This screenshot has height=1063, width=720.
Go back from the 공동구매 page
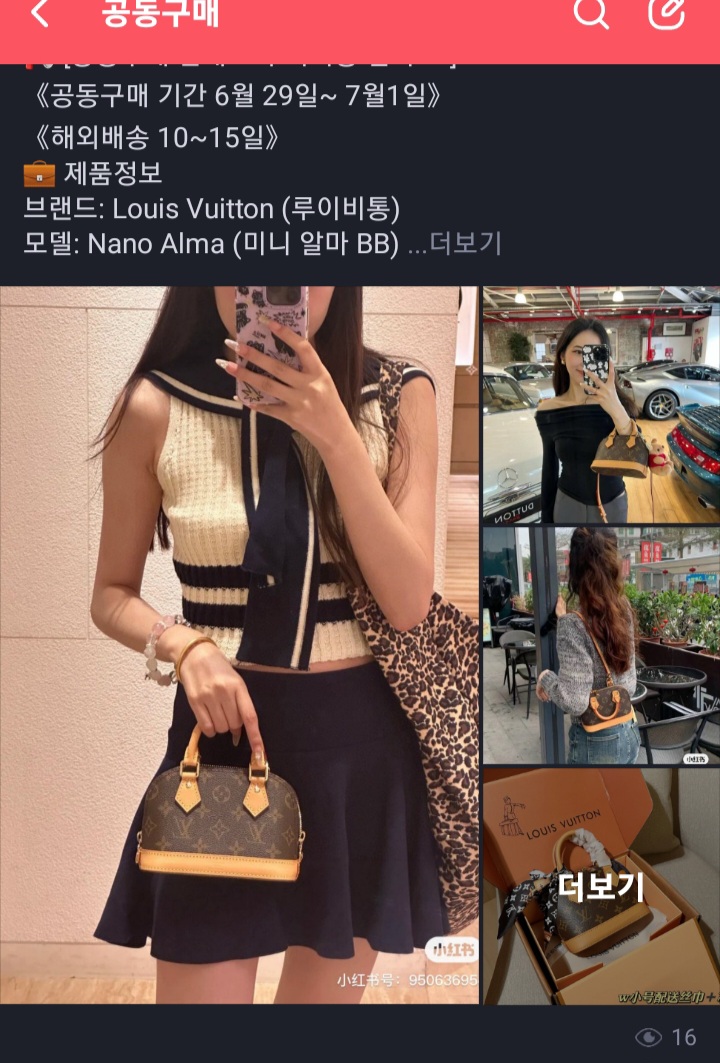tap(38, 14)
